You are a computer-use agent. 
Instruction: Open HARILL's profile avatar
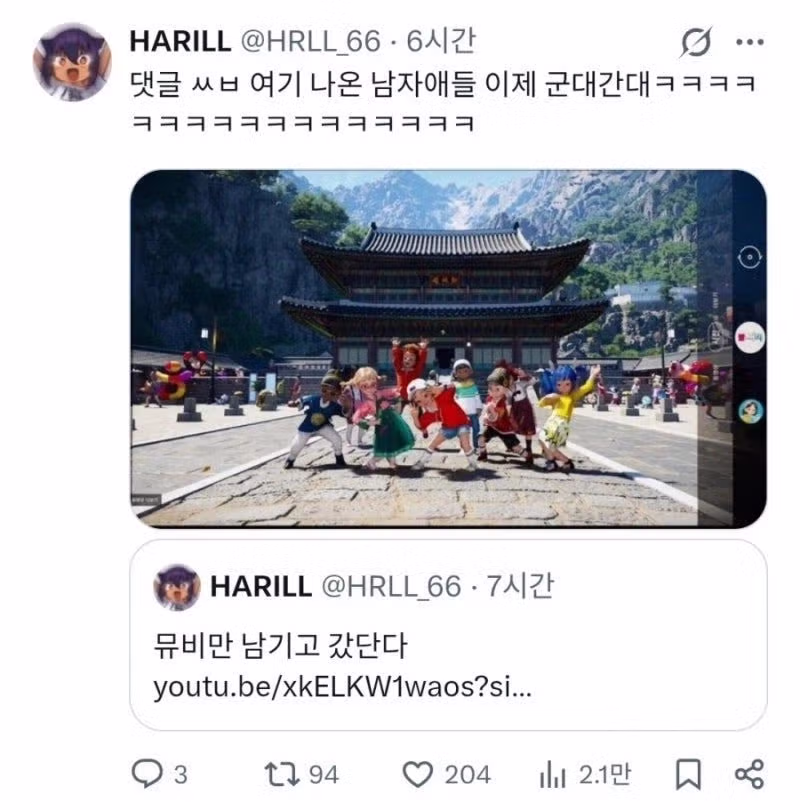click(x=71, y=60)
